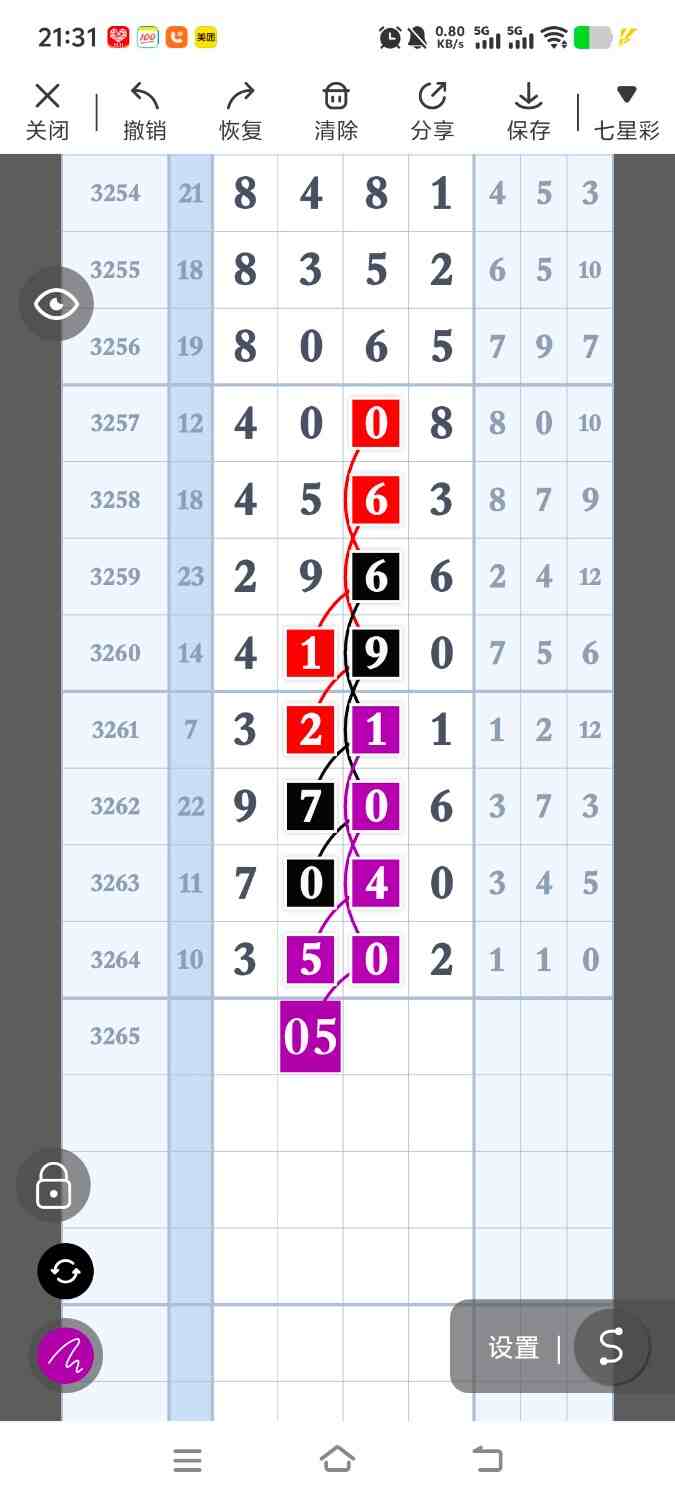Image resolution: width=675 pixels, height=1500 pixels.
Task: Tap the S curve line-style button
Action: pyautogui.click(x=610, y=1347)
